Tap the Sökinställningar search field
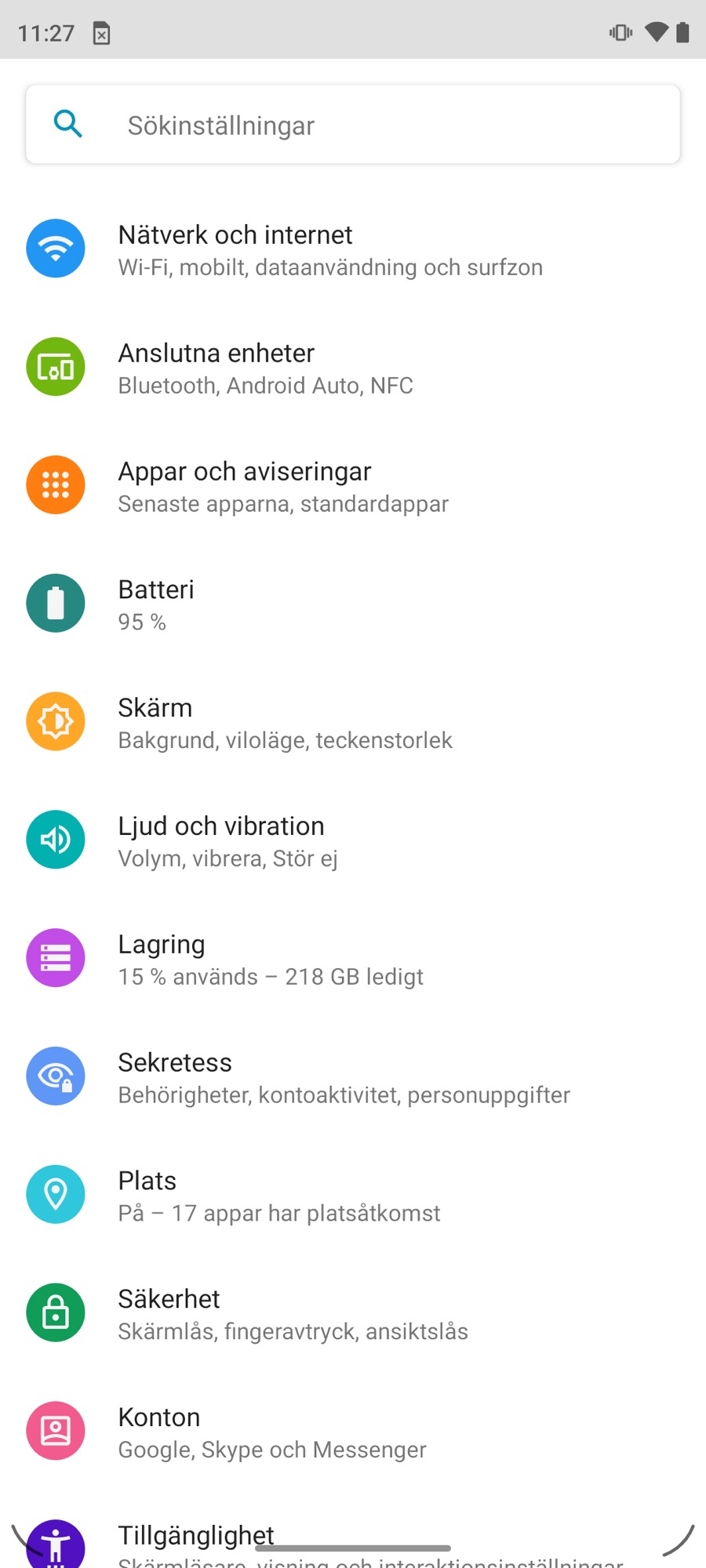This screenshot has width=706, height=1568. coord(353,125)
